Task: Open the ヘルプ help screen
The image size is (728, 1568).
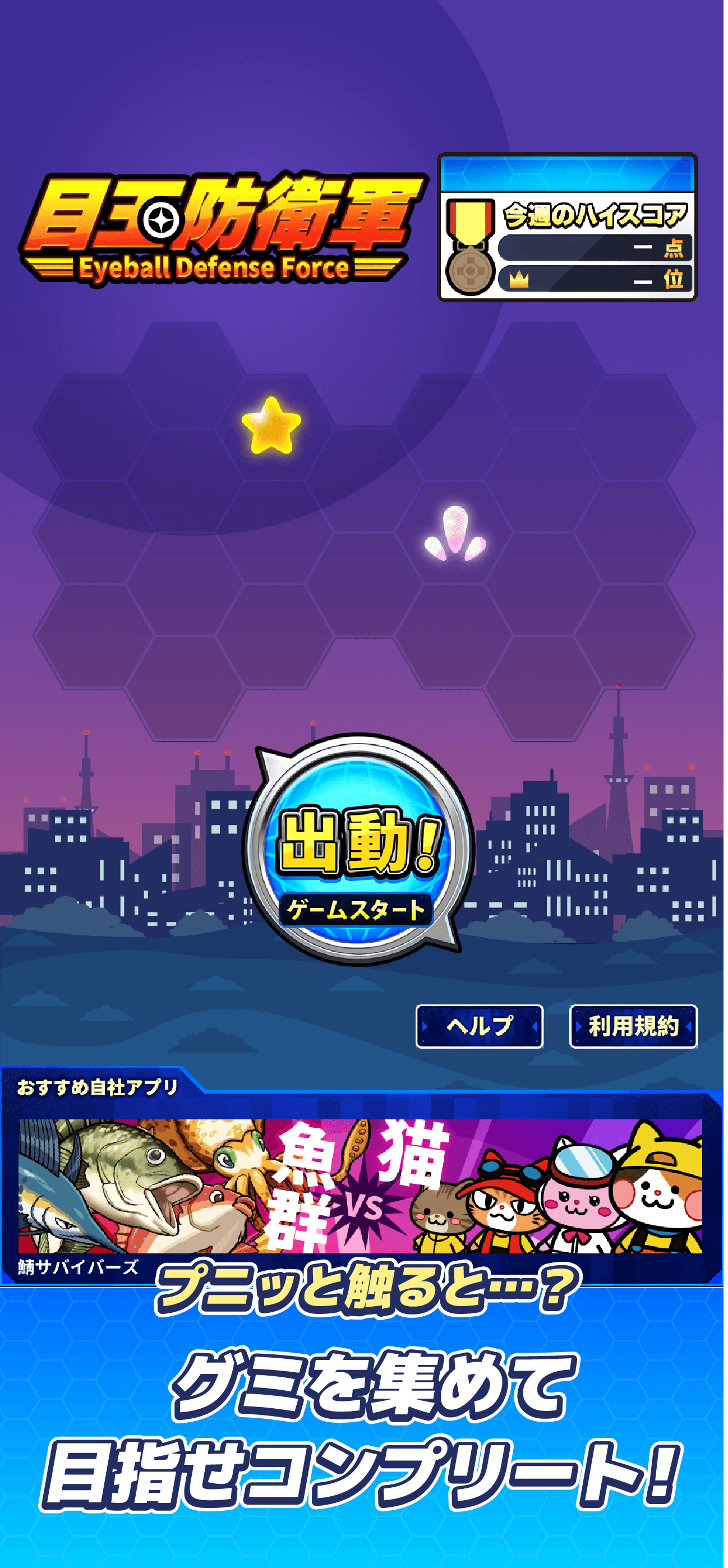Action: pos(479,1027)
